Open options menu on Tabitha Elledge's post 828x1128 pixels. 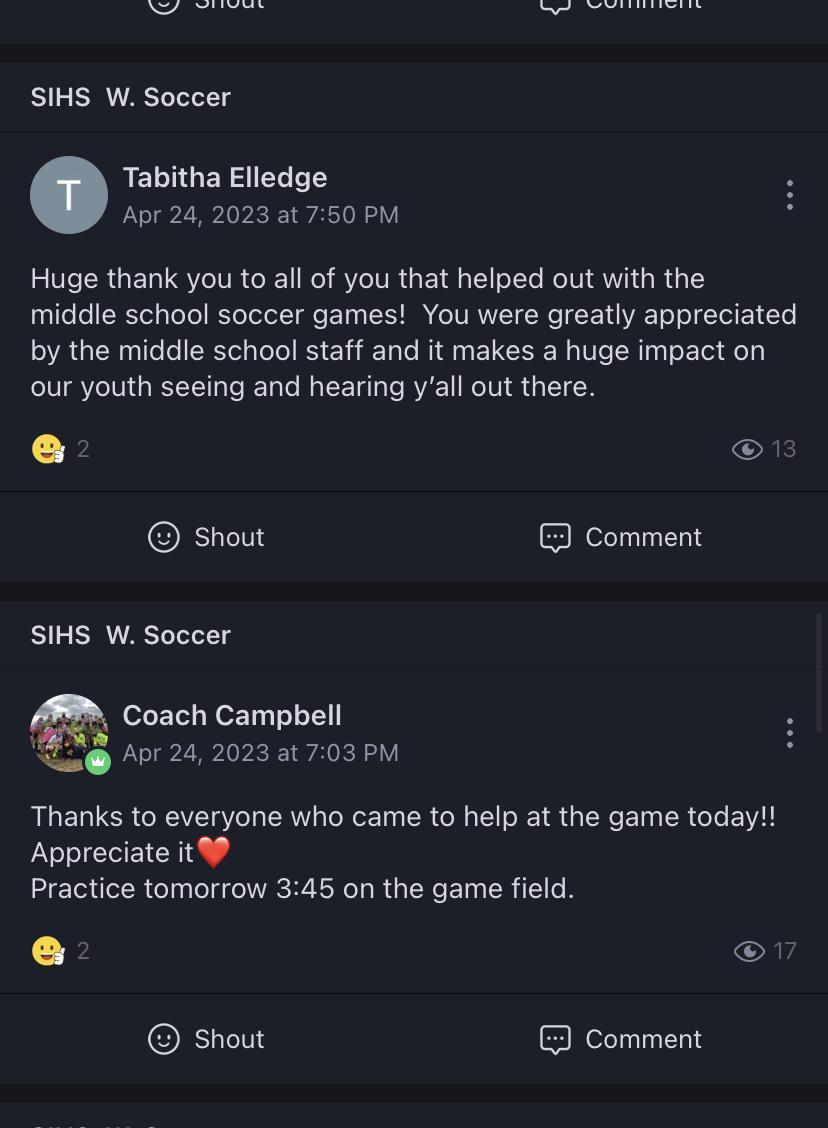point(789,195)
